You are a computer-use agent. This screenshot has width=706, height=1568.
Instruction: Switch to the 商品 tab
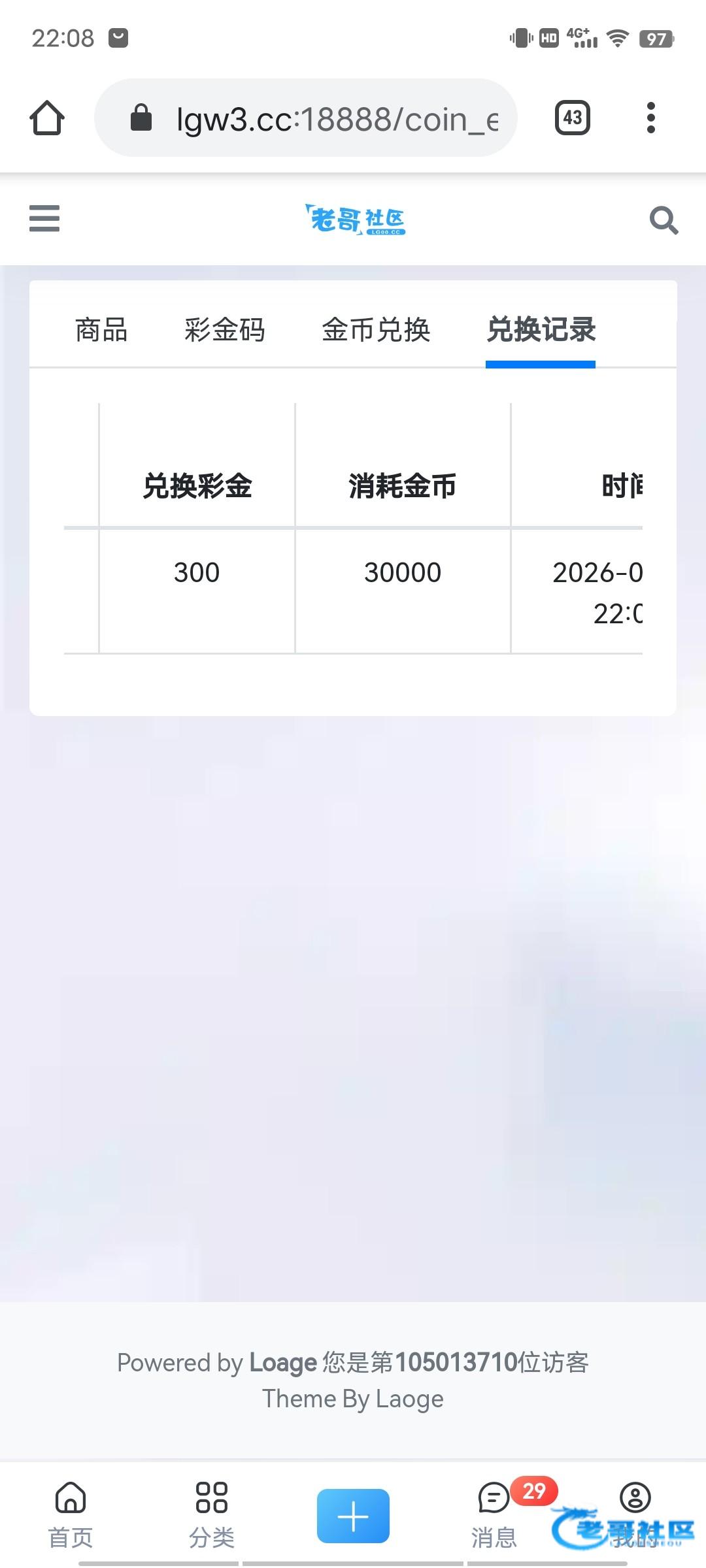(x=101, y=330)
